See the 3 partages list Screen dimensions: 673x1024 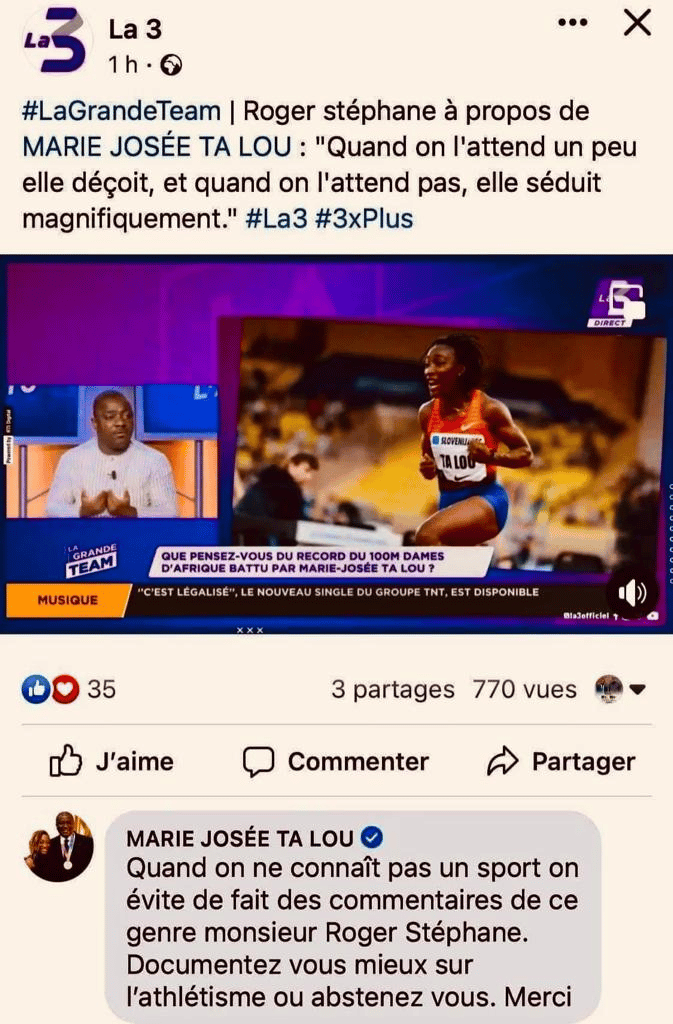[x=393, y=689]
